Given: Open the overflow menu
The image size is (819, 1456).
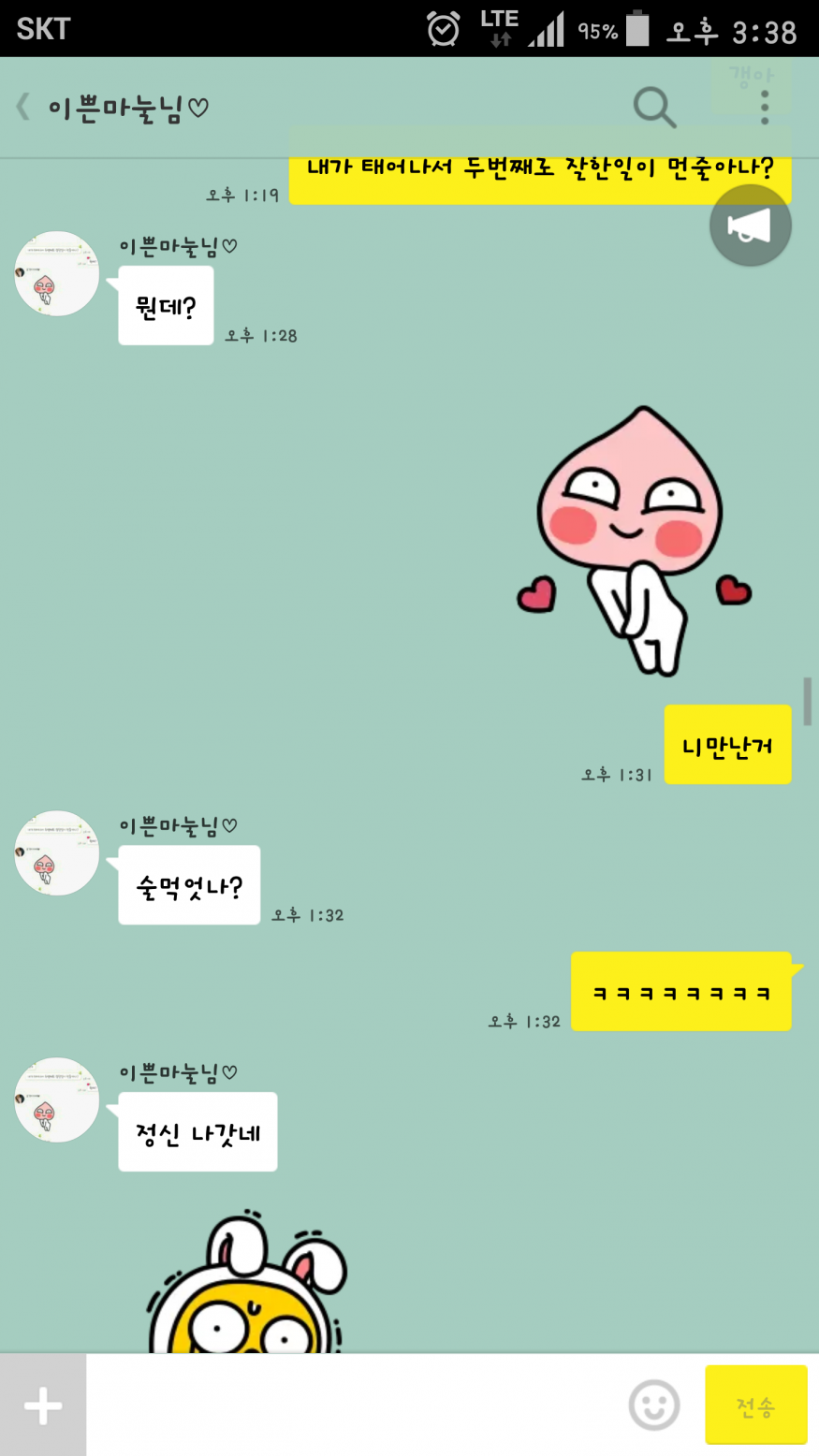Looking at the screenshot, I should 765,108.
